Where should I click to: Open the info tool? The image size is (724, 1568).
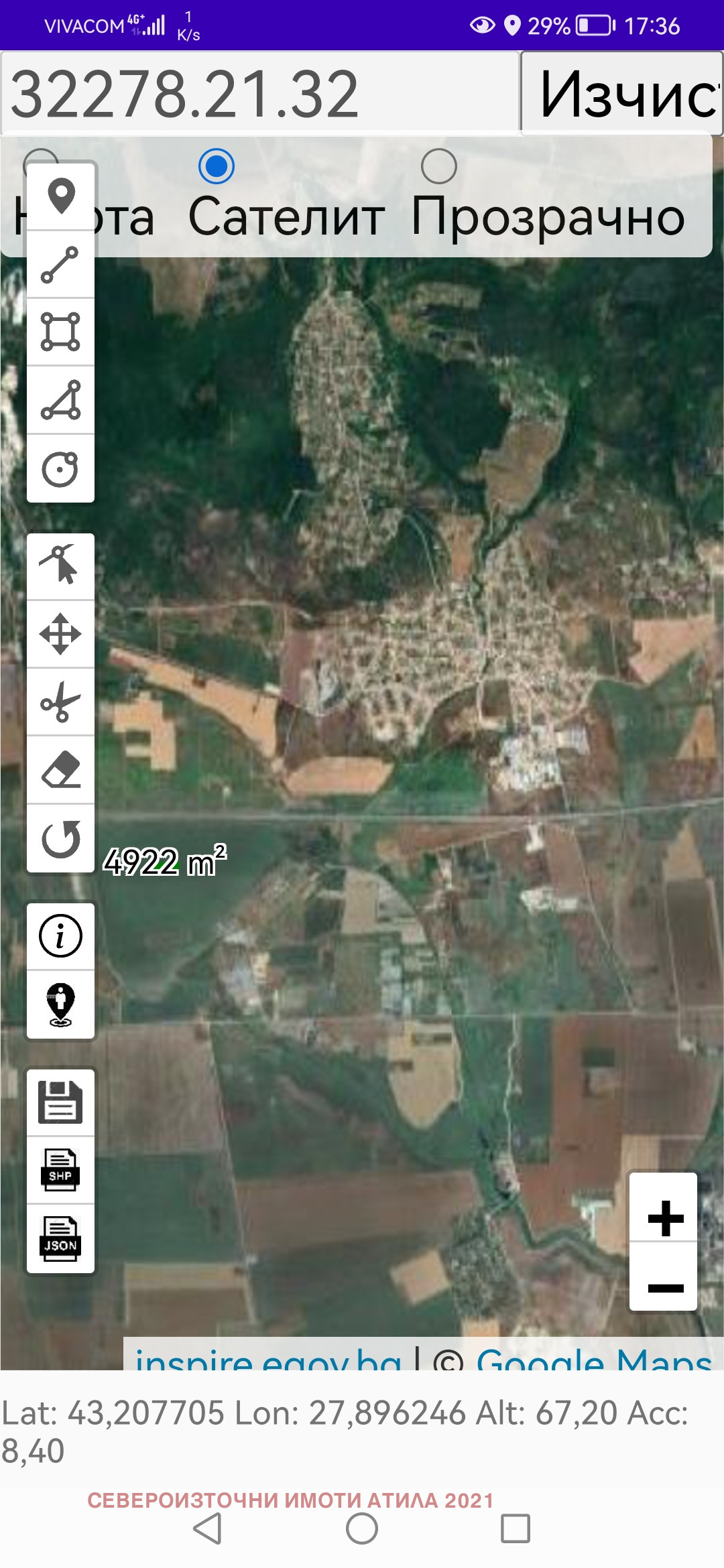pos(60,936)
